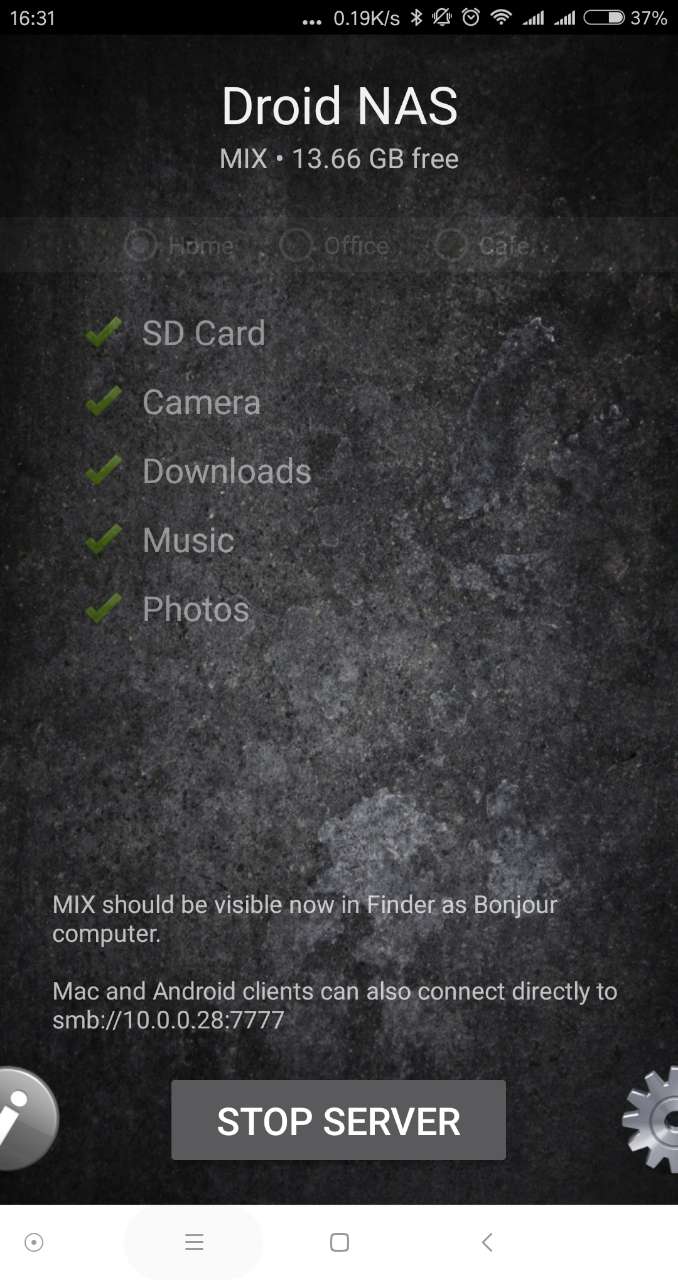The width and height of the screenshot is (678, 1280).
Task: Open recent apps with the square button
Action: 339,1242
